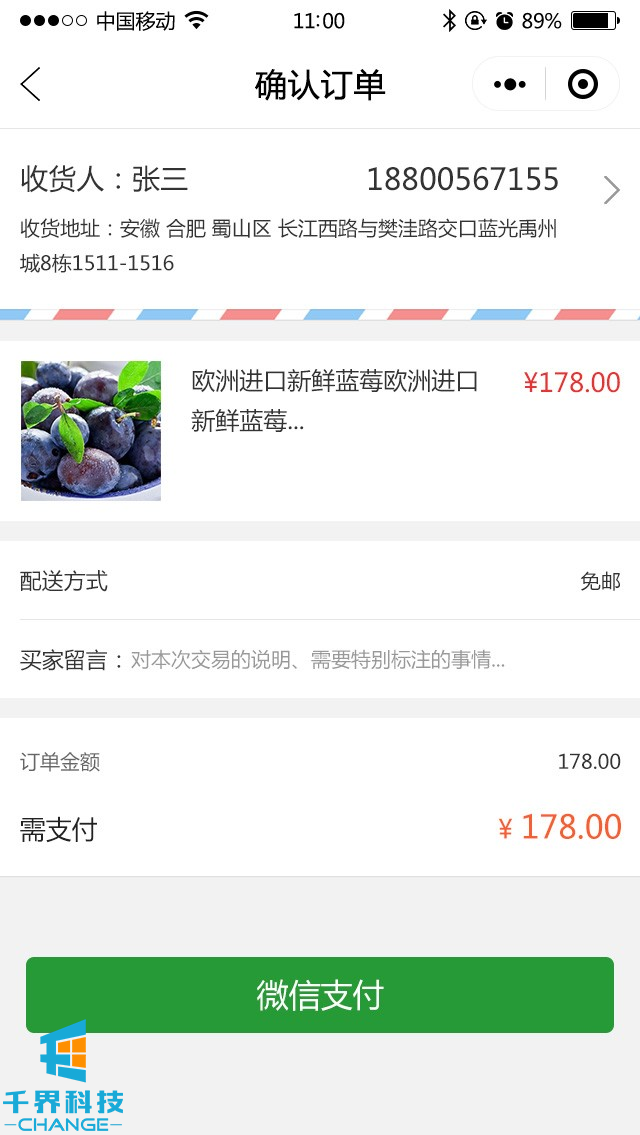The width and height of the screenshot is (640, 1135).
Task: Change the delivery address for 张三
Action: (320, 218)
